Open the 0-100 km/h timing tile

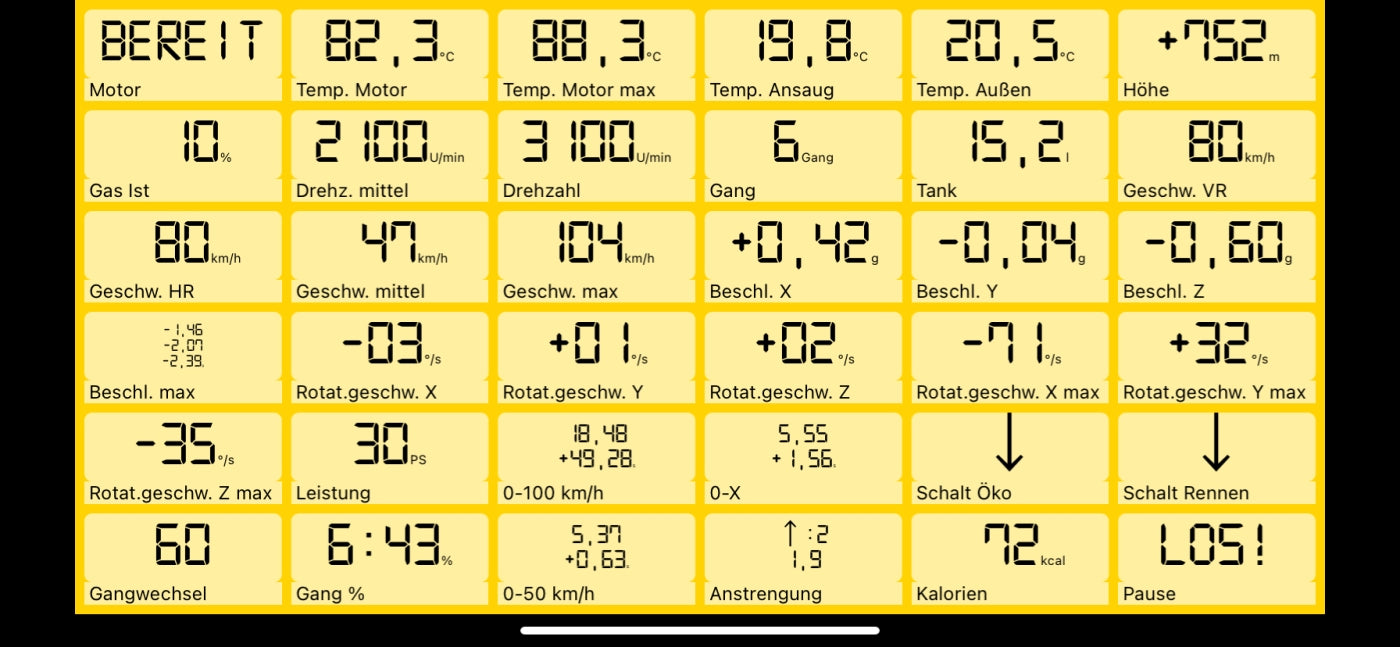click(x=596, y=458)
